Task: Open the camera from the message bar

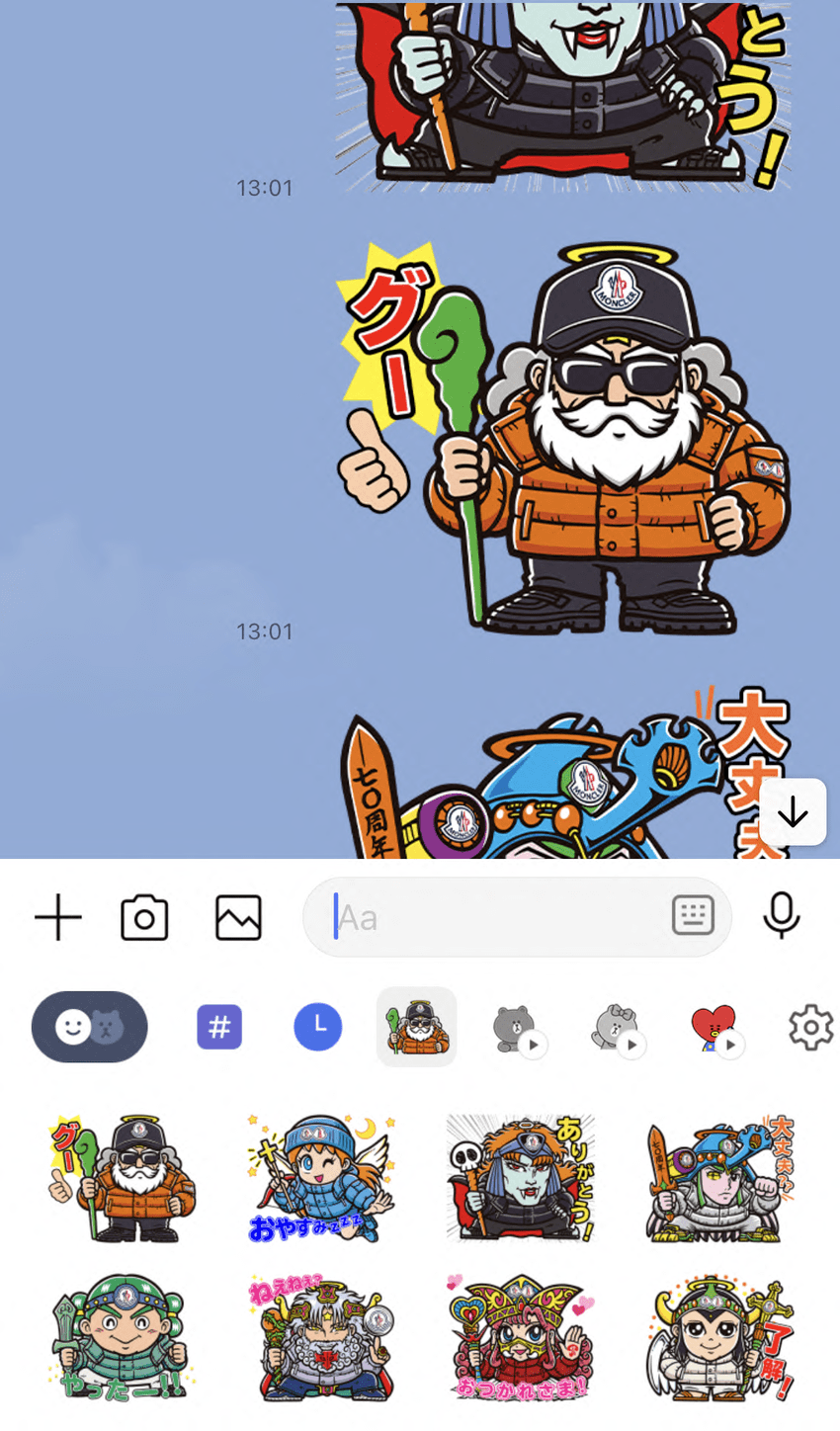Action: coord(144,916)
